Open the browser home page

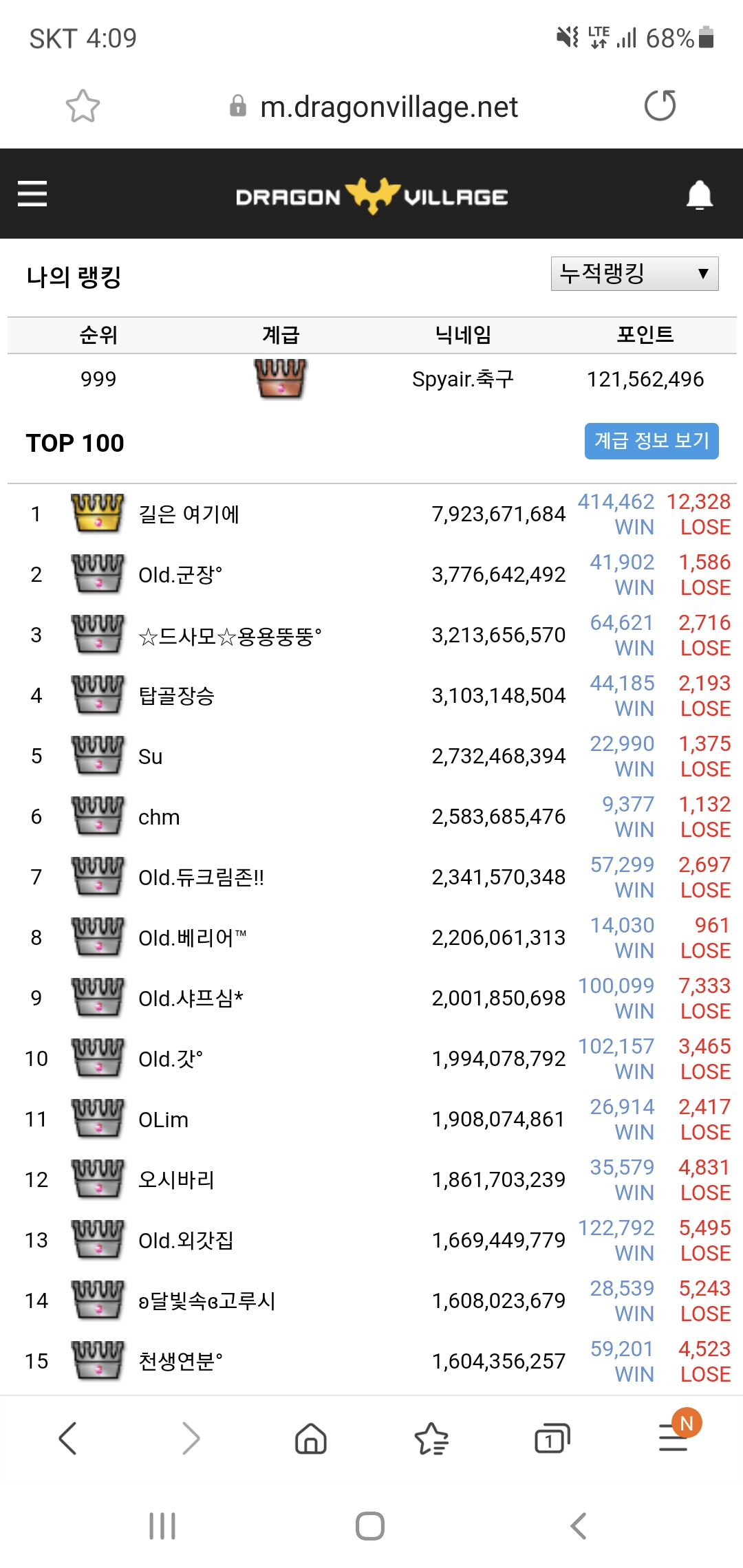311,1438
